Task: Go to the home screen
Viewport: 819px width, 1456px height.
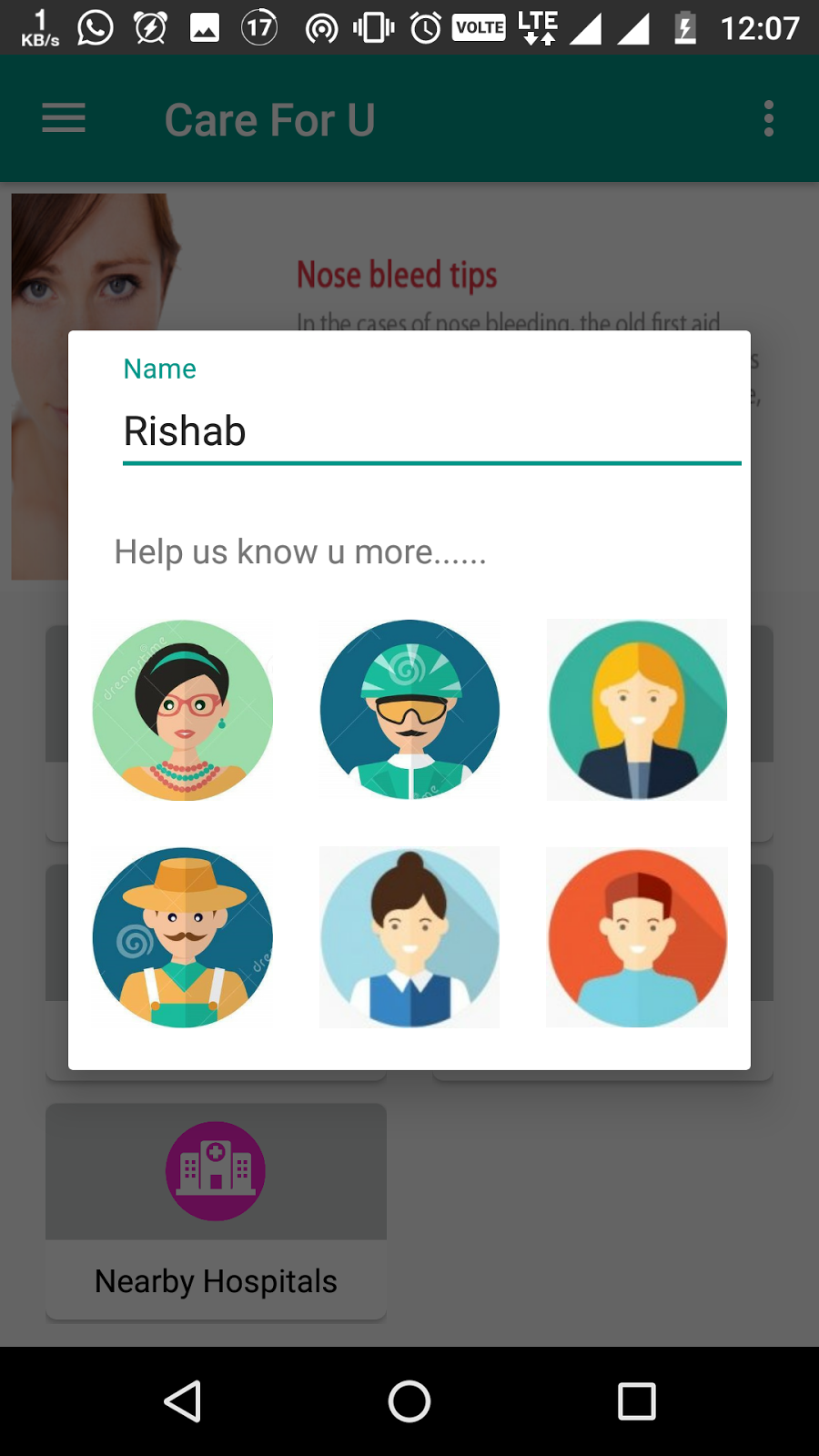Action: tap(409, 1401)
